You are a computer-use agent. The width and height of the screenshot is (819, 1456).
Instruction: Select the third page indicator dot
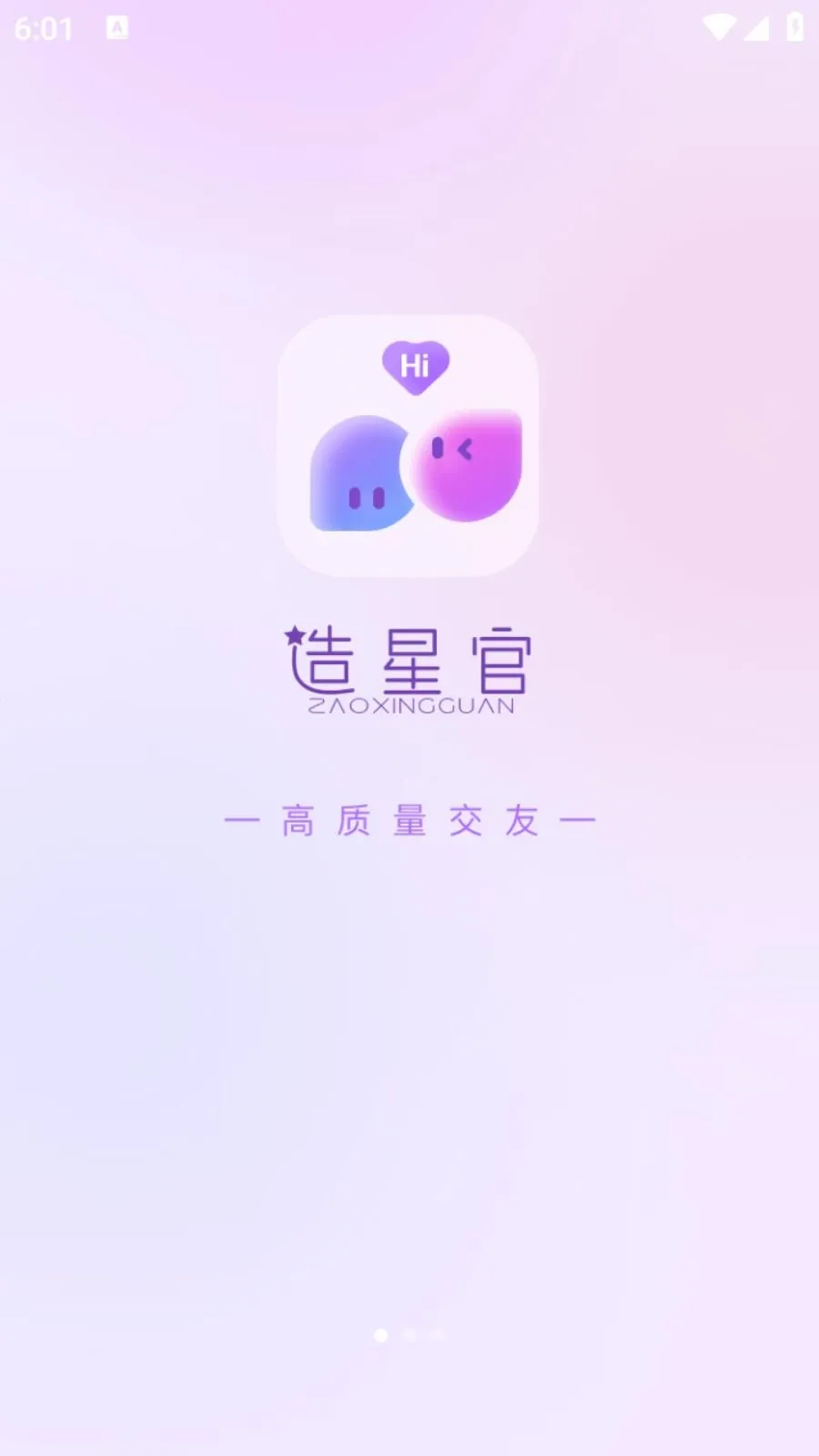pos(438,1335)
